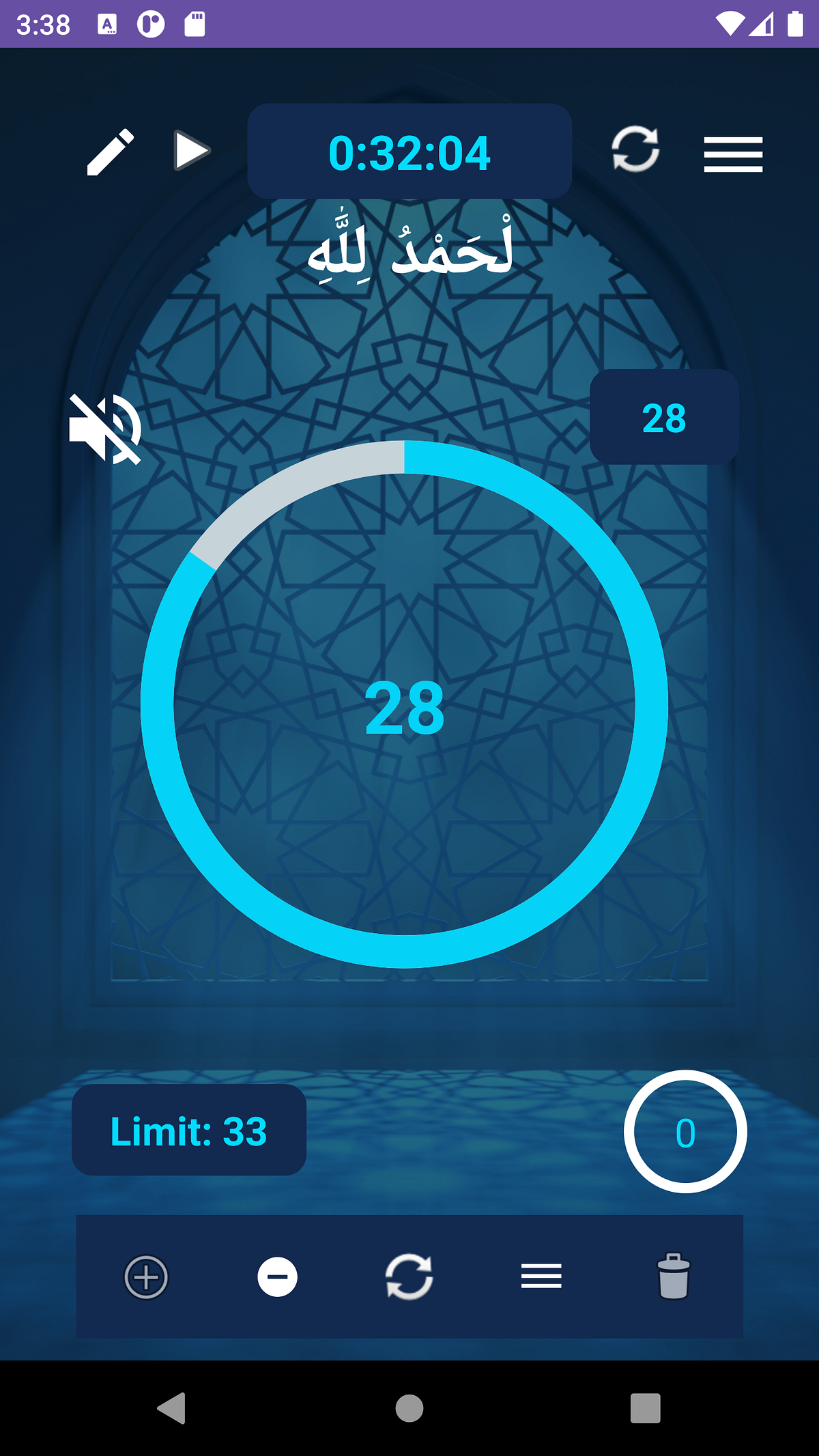The height and width of the screenshot is (1456, 819).
Task: Tap the 28 badge near the circle
Action: pyautogui.click(x=664, y=418)
